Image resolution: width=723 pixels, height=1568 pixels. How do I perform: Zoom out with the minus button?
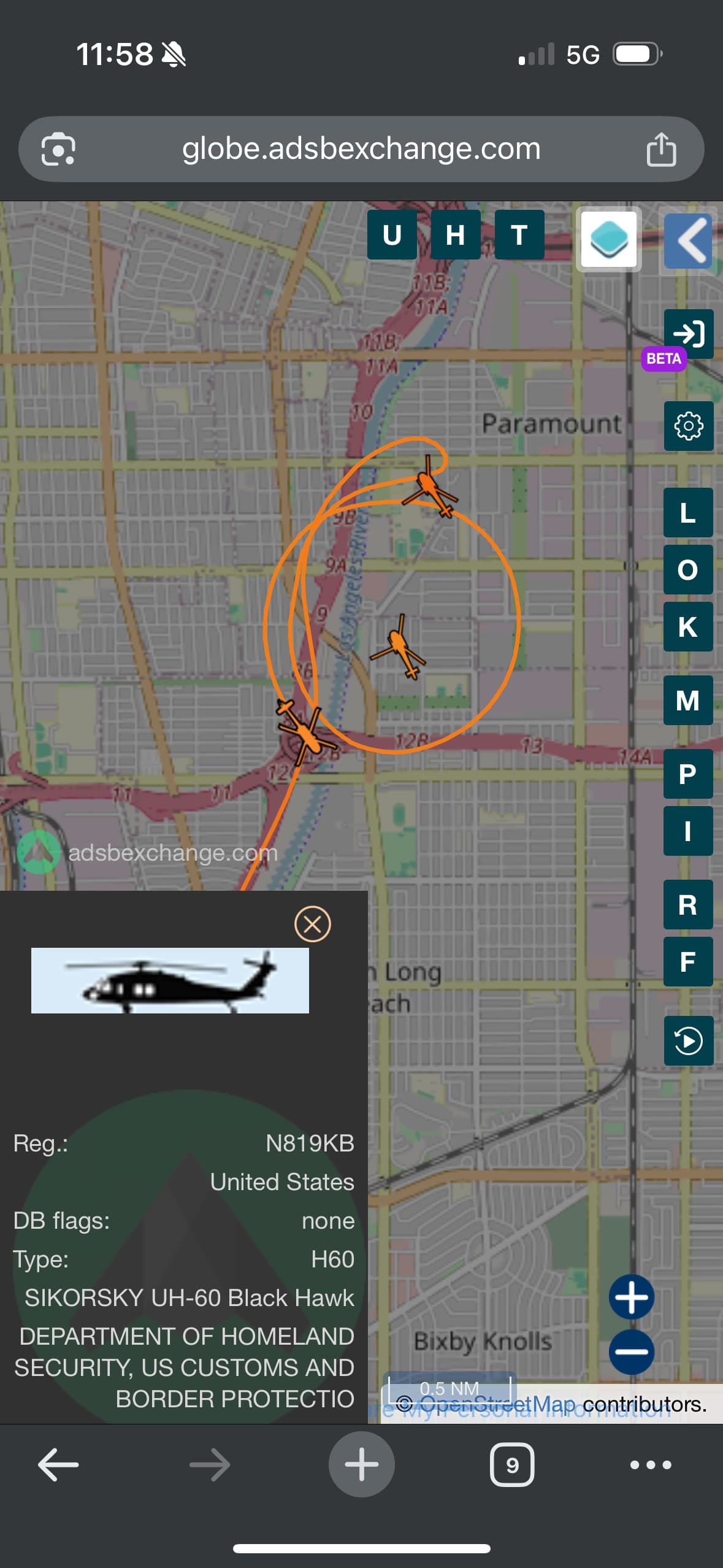pos(632,1352)
